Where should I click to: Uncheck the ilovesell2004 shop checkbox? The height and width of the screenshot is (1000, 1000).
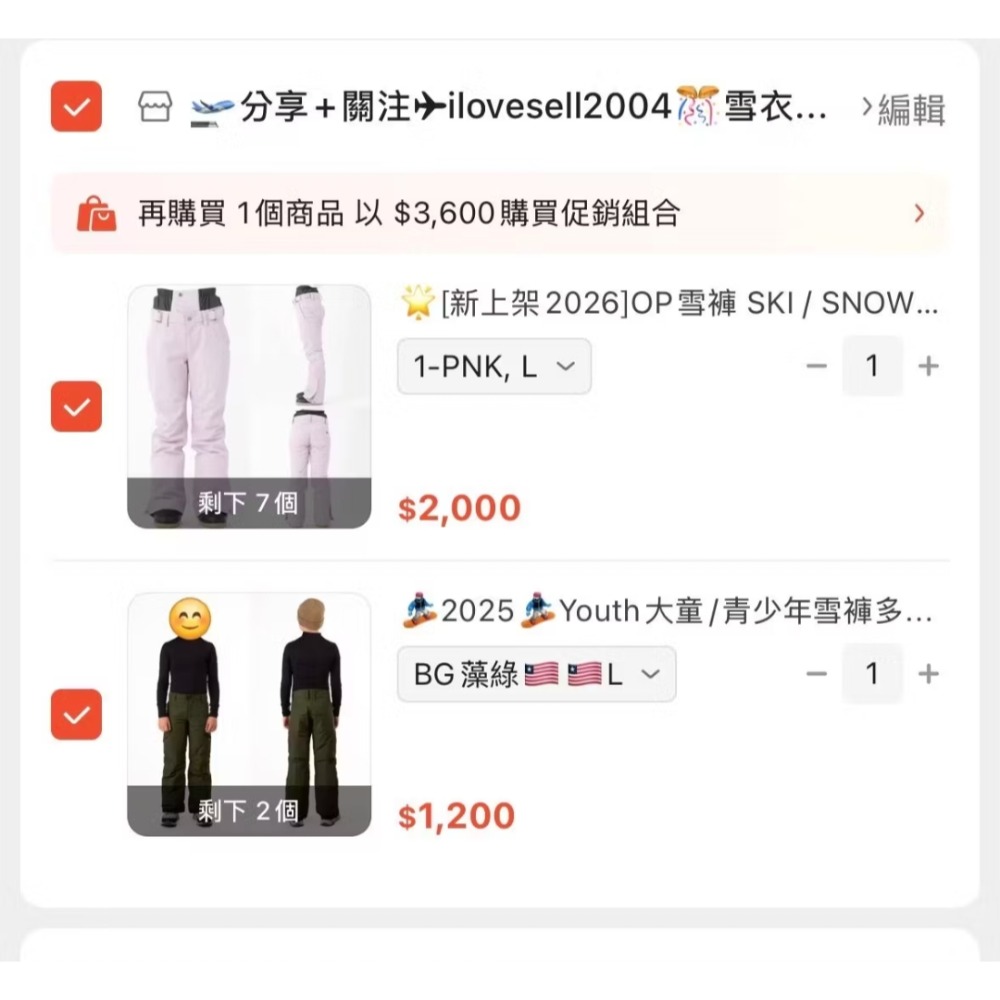[76, 107]
